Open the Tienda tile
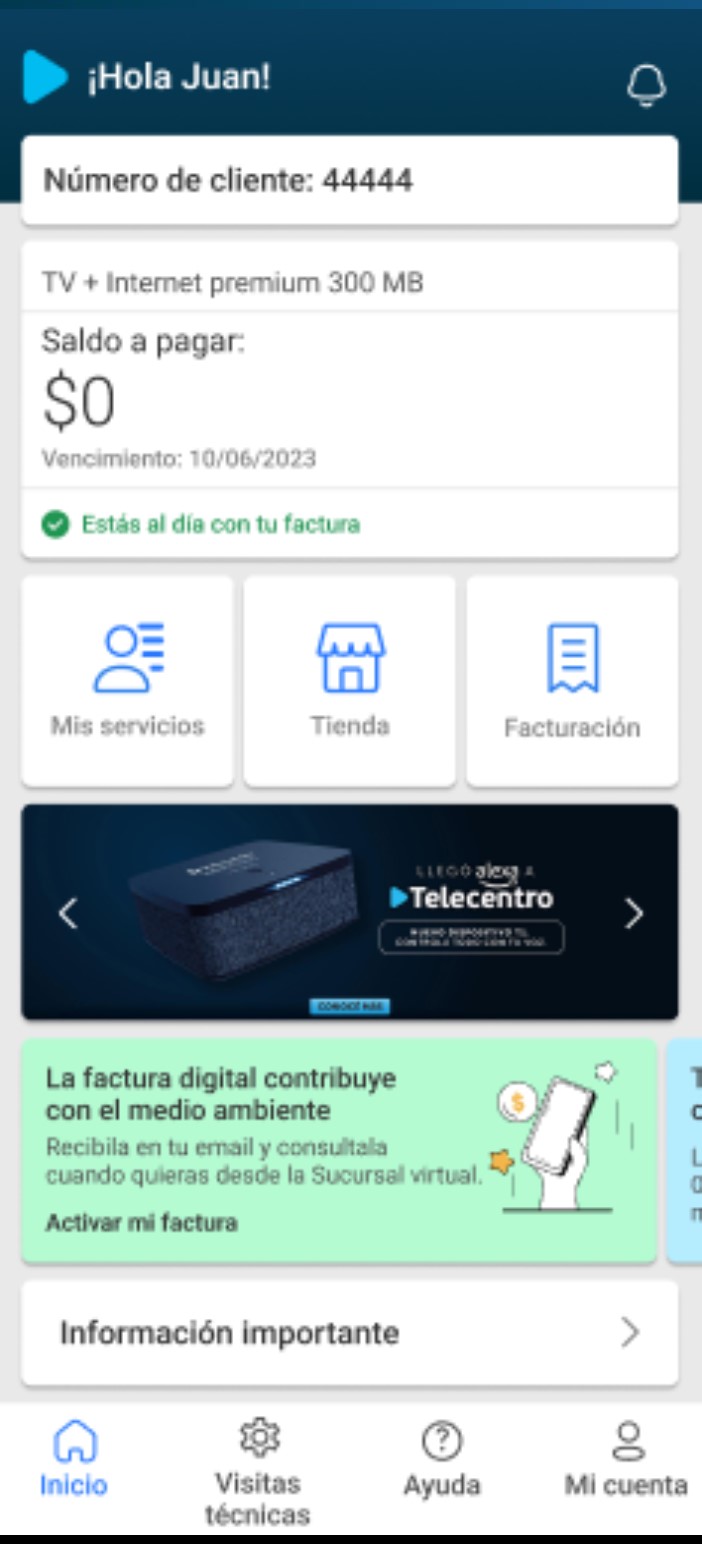 tap(350, 680)
